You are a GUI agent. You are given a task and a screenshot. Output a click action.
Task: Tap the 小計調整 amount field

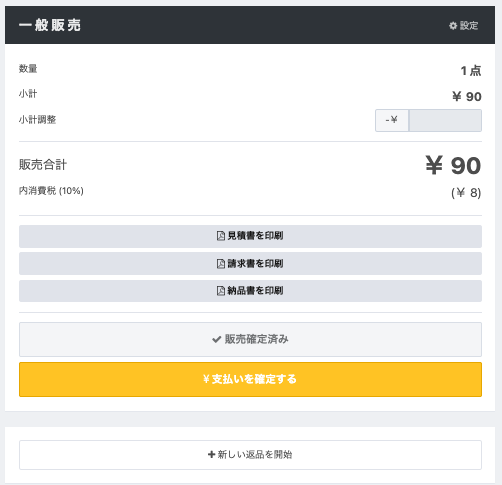445,120
